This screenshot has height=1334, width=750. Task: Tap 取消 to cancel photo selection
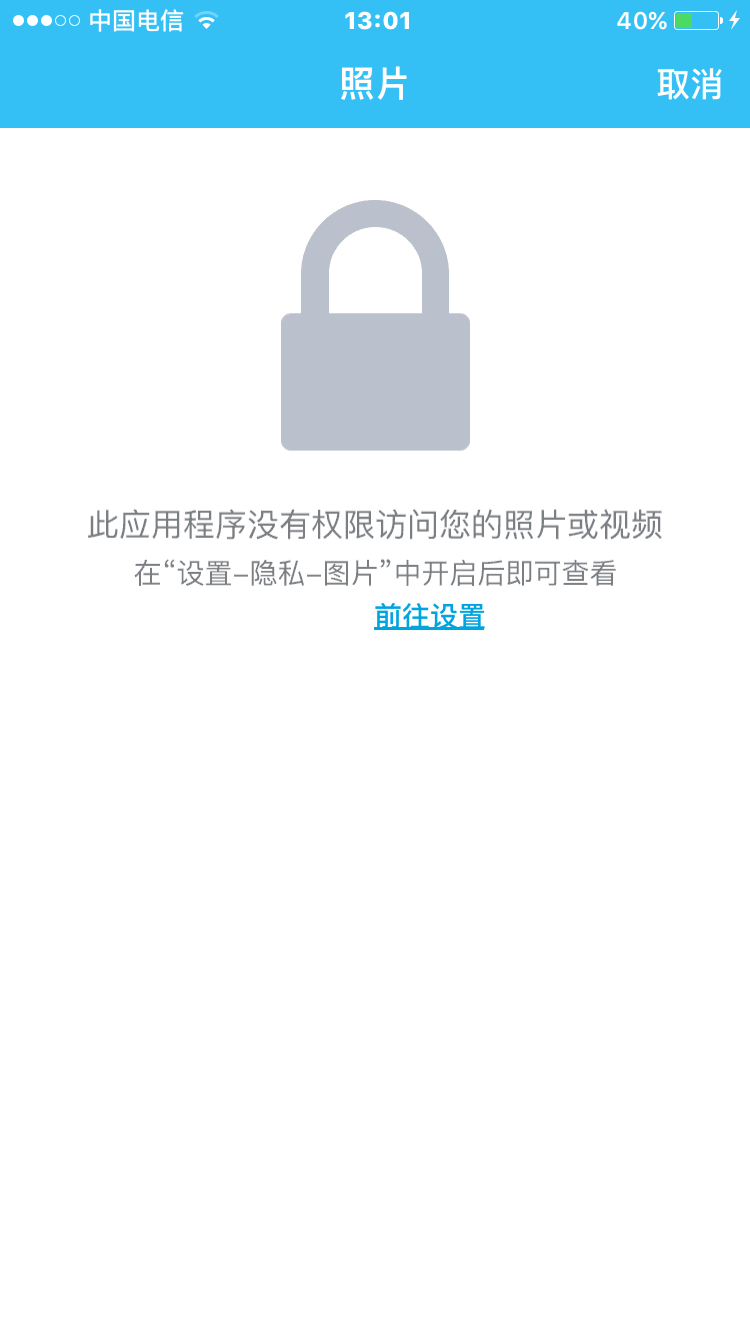pyautogui.click(x=692, y=84)
